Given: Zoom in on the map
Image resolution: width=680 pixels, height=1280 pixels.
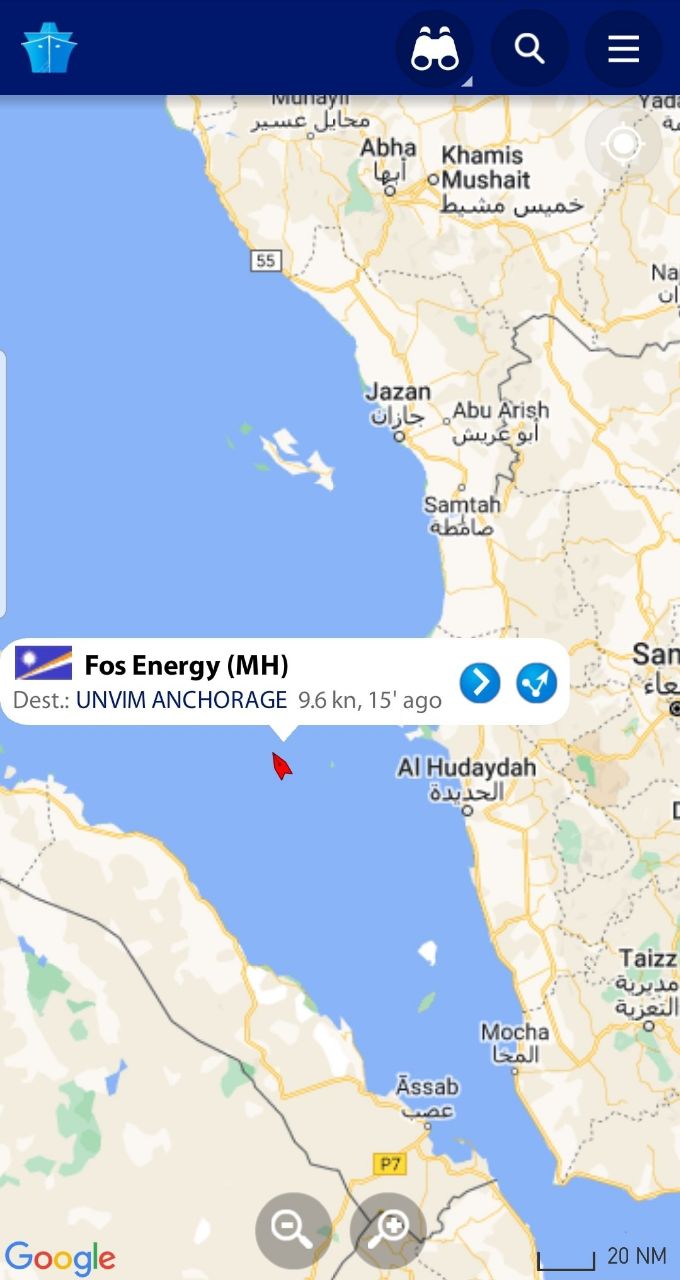Looking at the screenshot, I should (388, 1230).
